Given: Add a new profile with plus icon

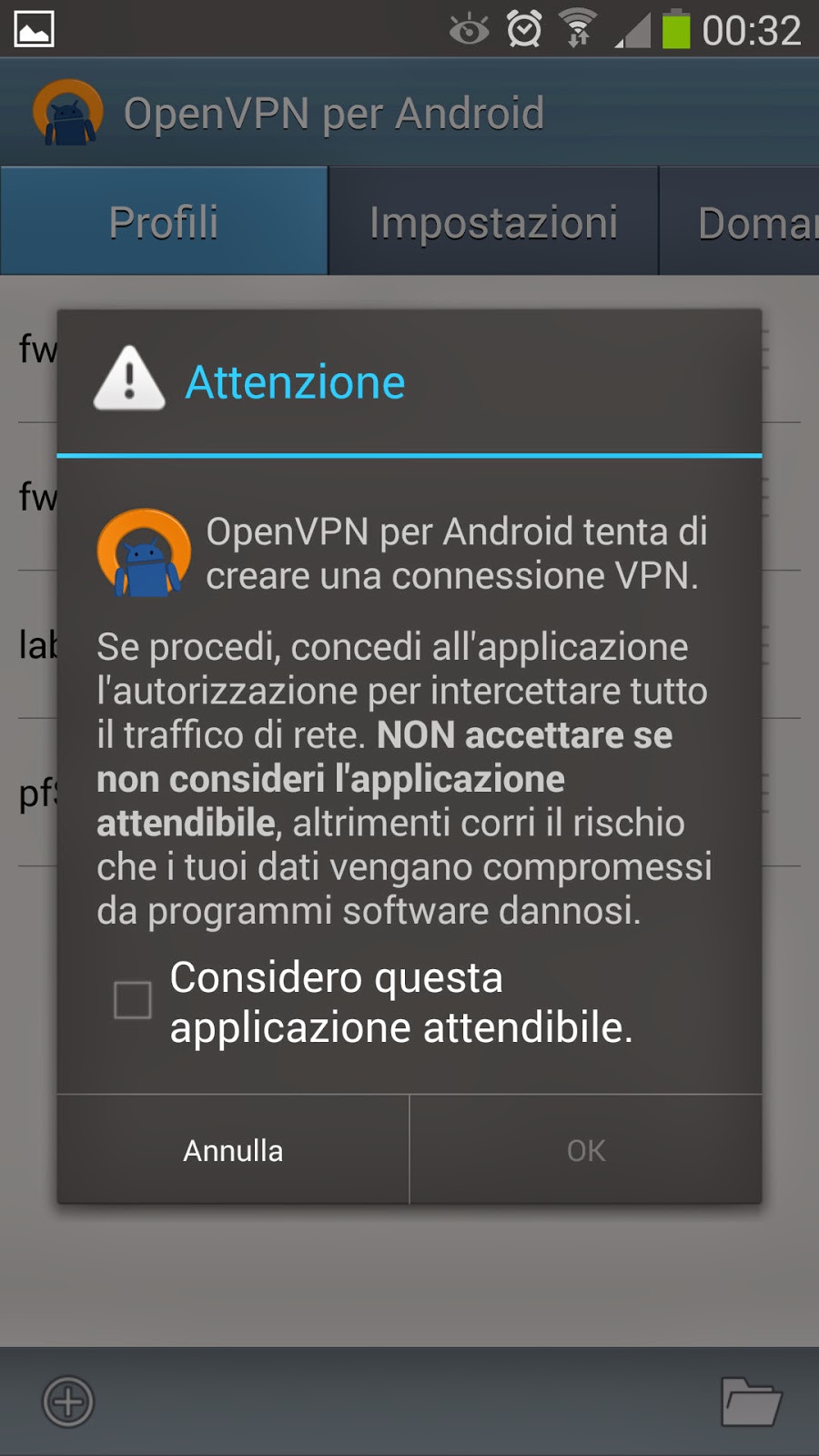Looking at the screenshot, I should tap(68, 1401).
